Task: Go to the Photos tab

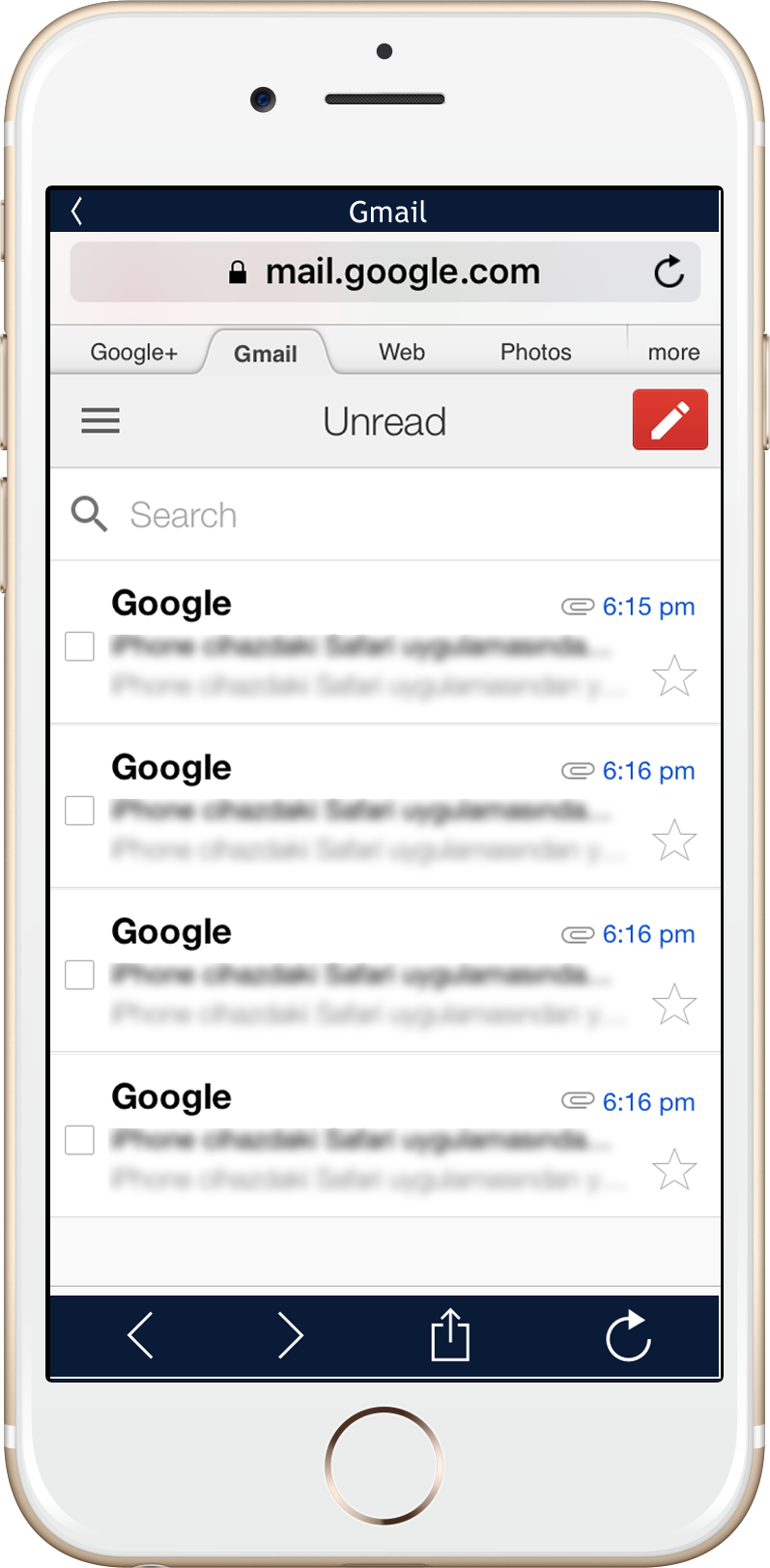Action: coord(535,353)
